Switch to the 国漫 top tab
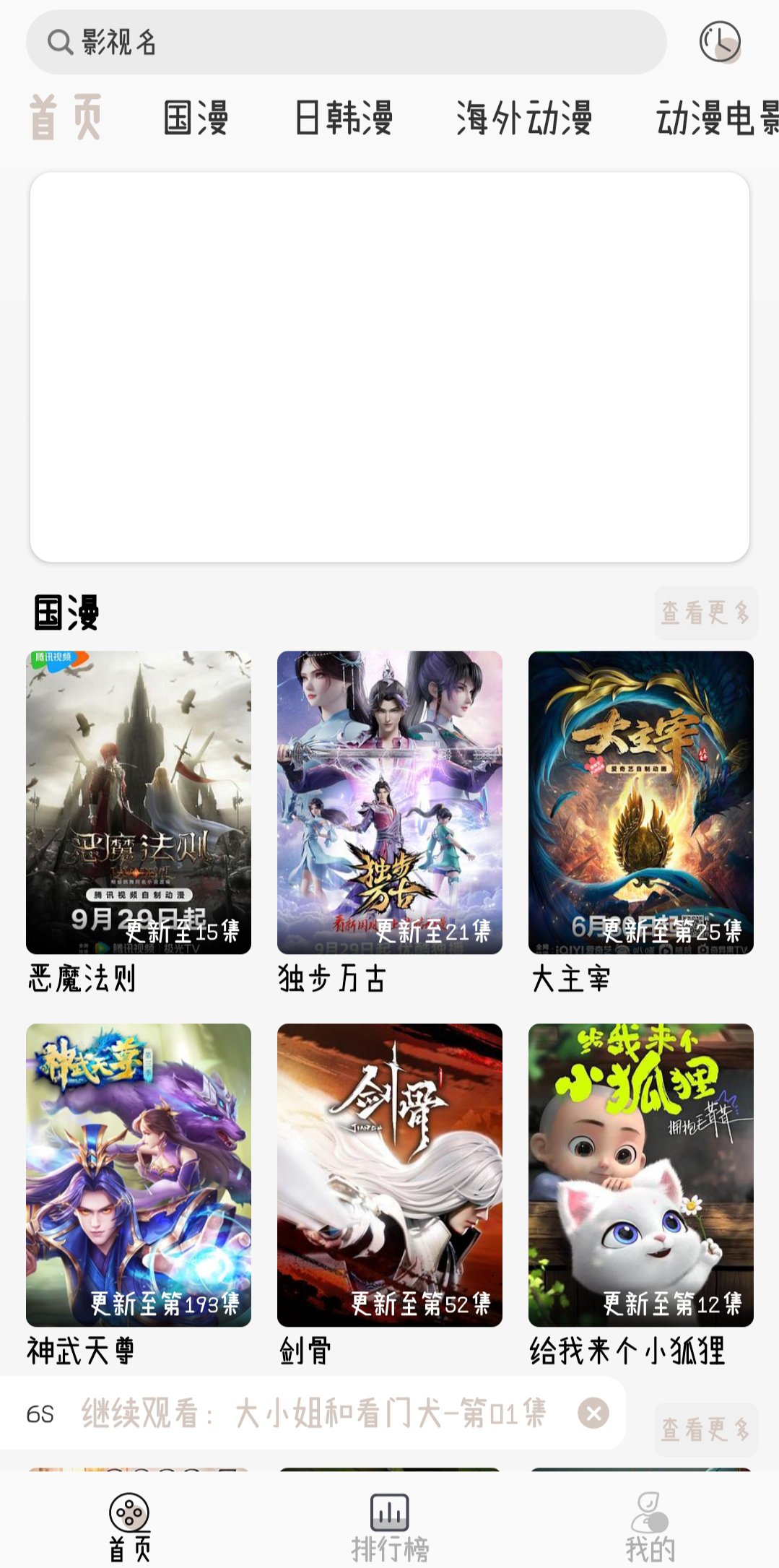779x1568 pixels. coord(196,118)
